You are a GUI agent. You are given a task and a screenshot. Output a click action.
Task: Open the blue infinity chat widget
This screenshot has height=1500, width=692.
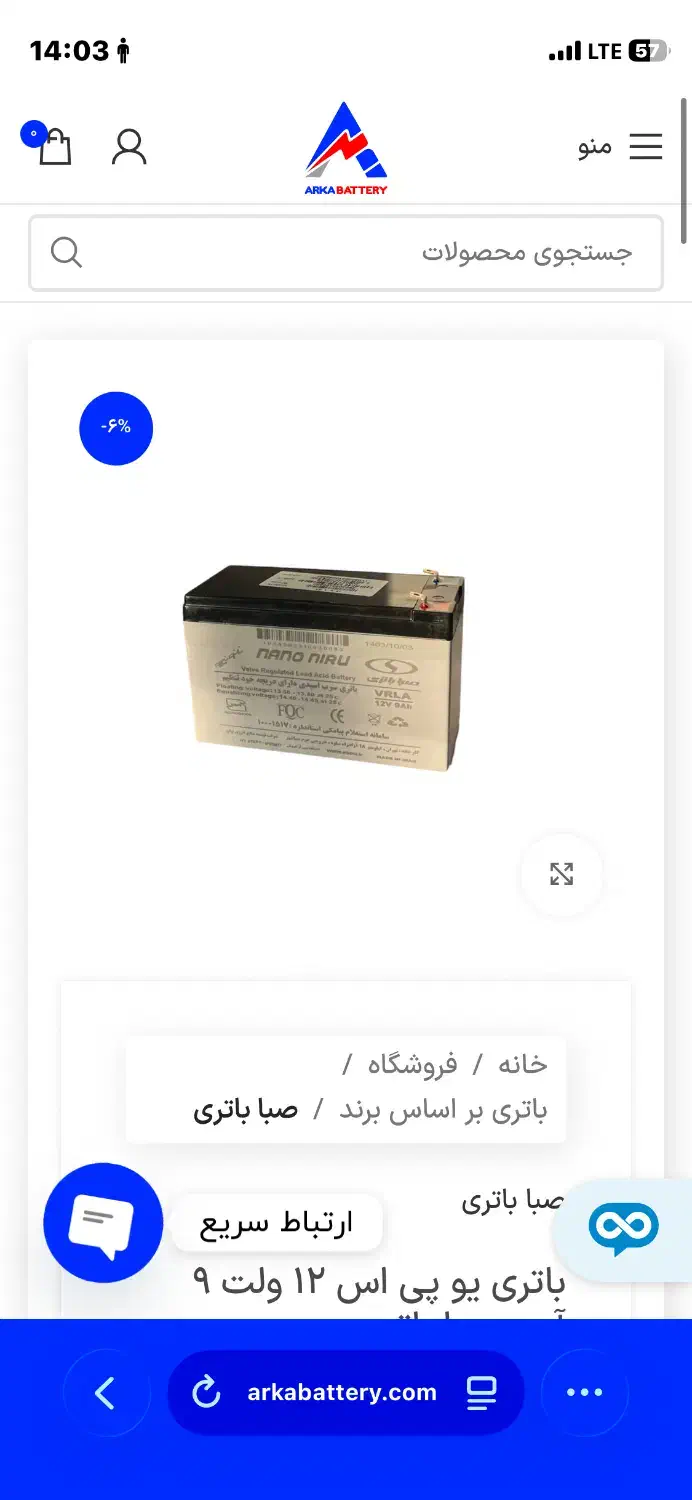(623, 1227)
